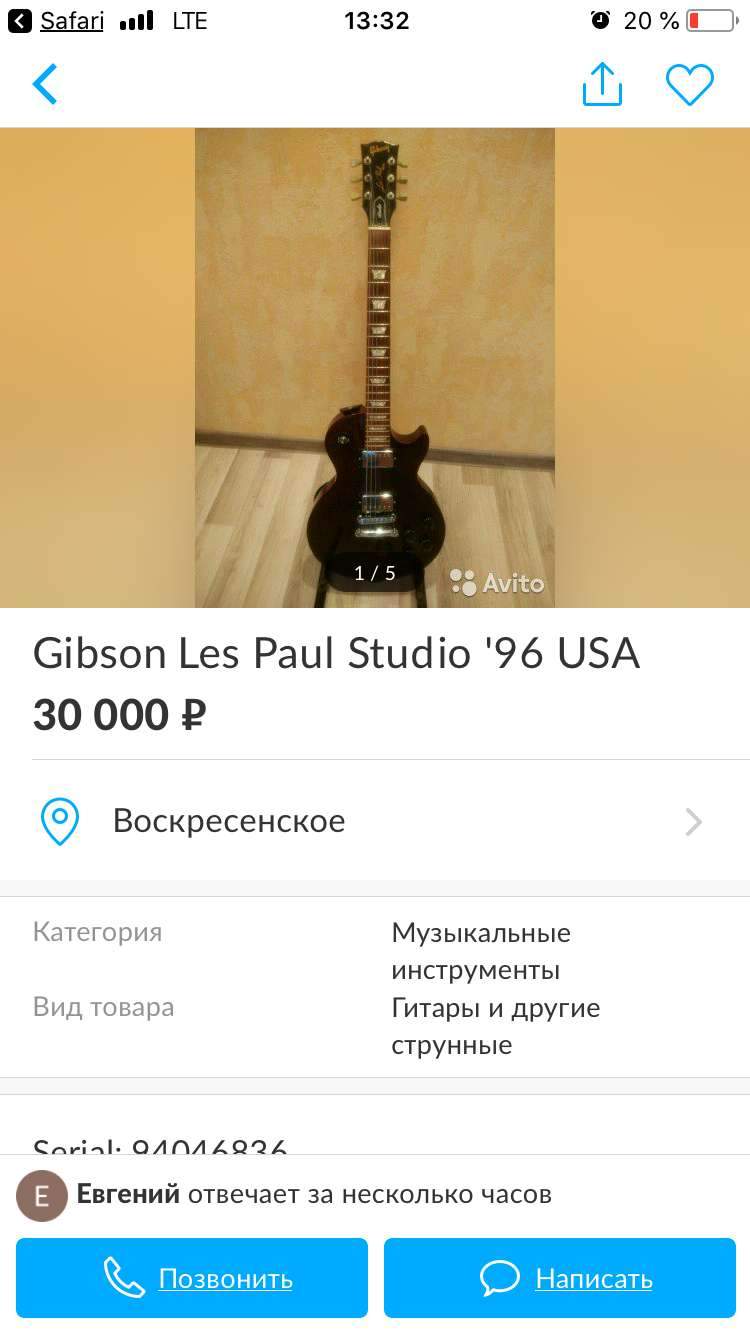The width and height of the screenshot is (750, 1334).
Task: Call the seller with Позвонить
Action: 192,1278
